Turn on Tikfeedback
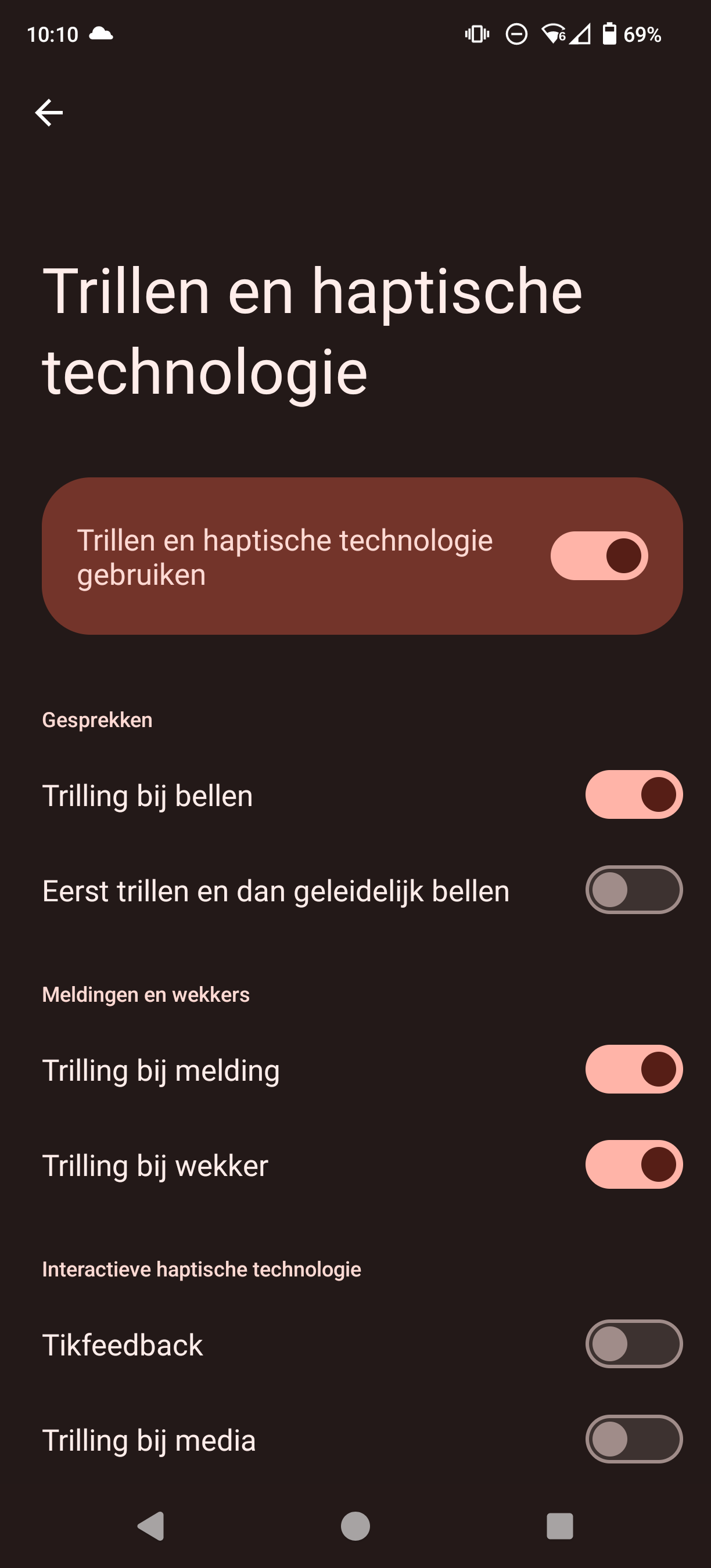This screenshot has width=711, height=1568. pos(634,1343)
